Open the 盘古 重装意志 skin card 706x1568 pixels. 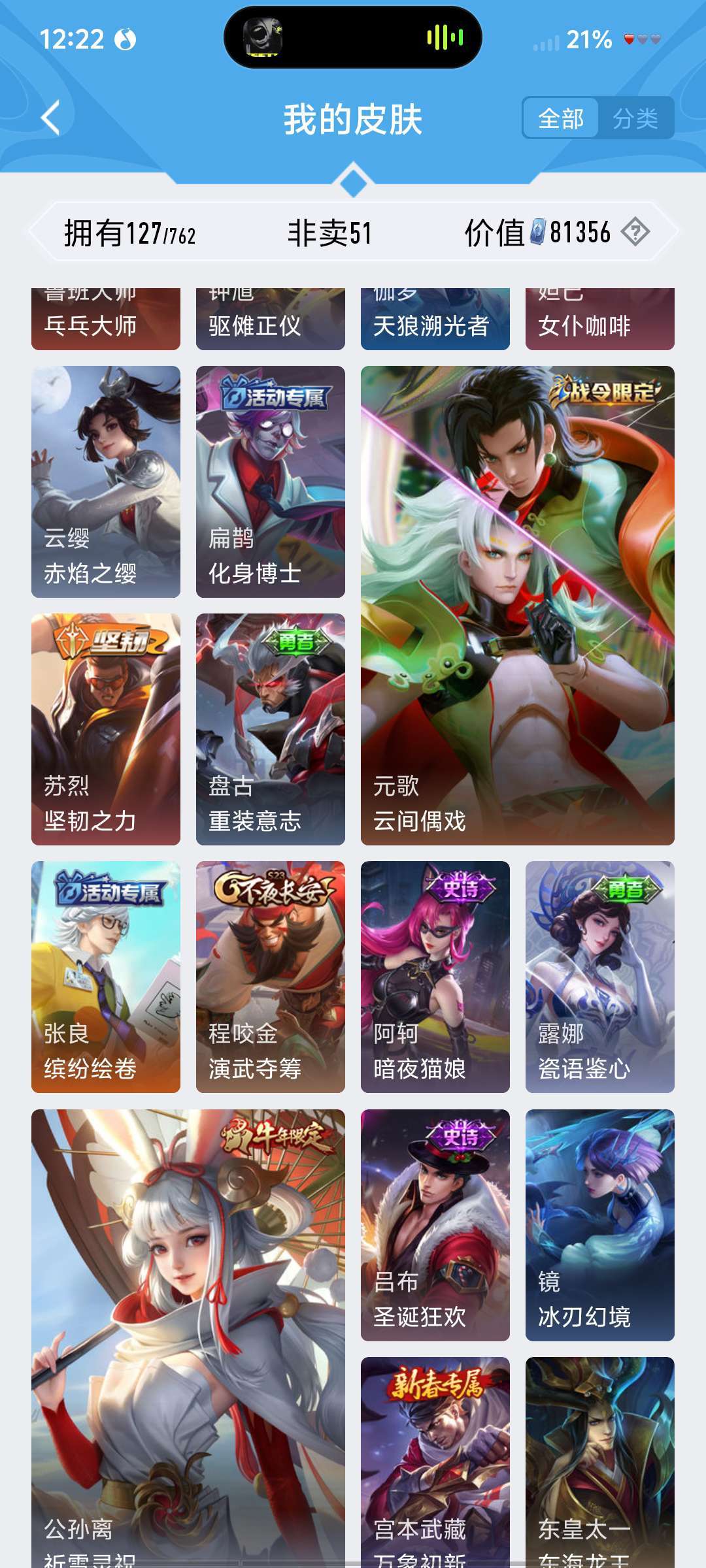(271, 729)
